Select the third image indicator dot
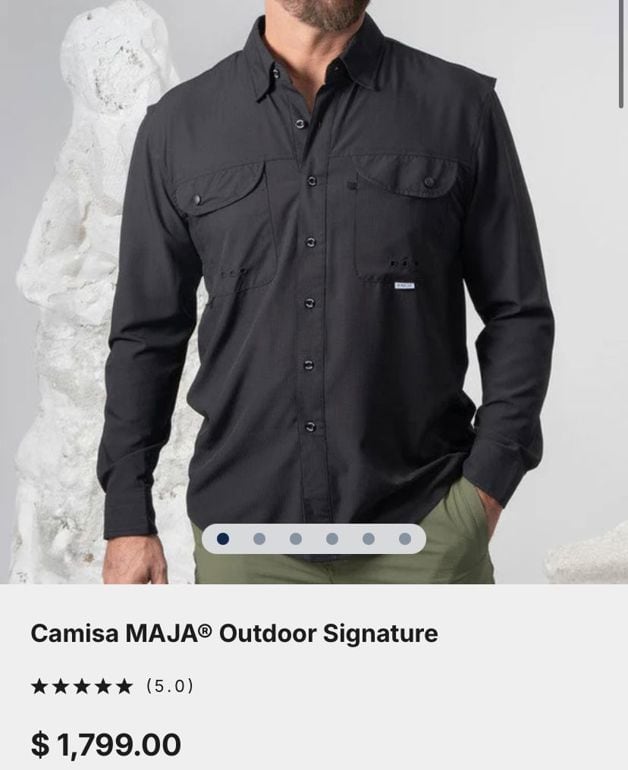628x770 pixels. point(296,539)
